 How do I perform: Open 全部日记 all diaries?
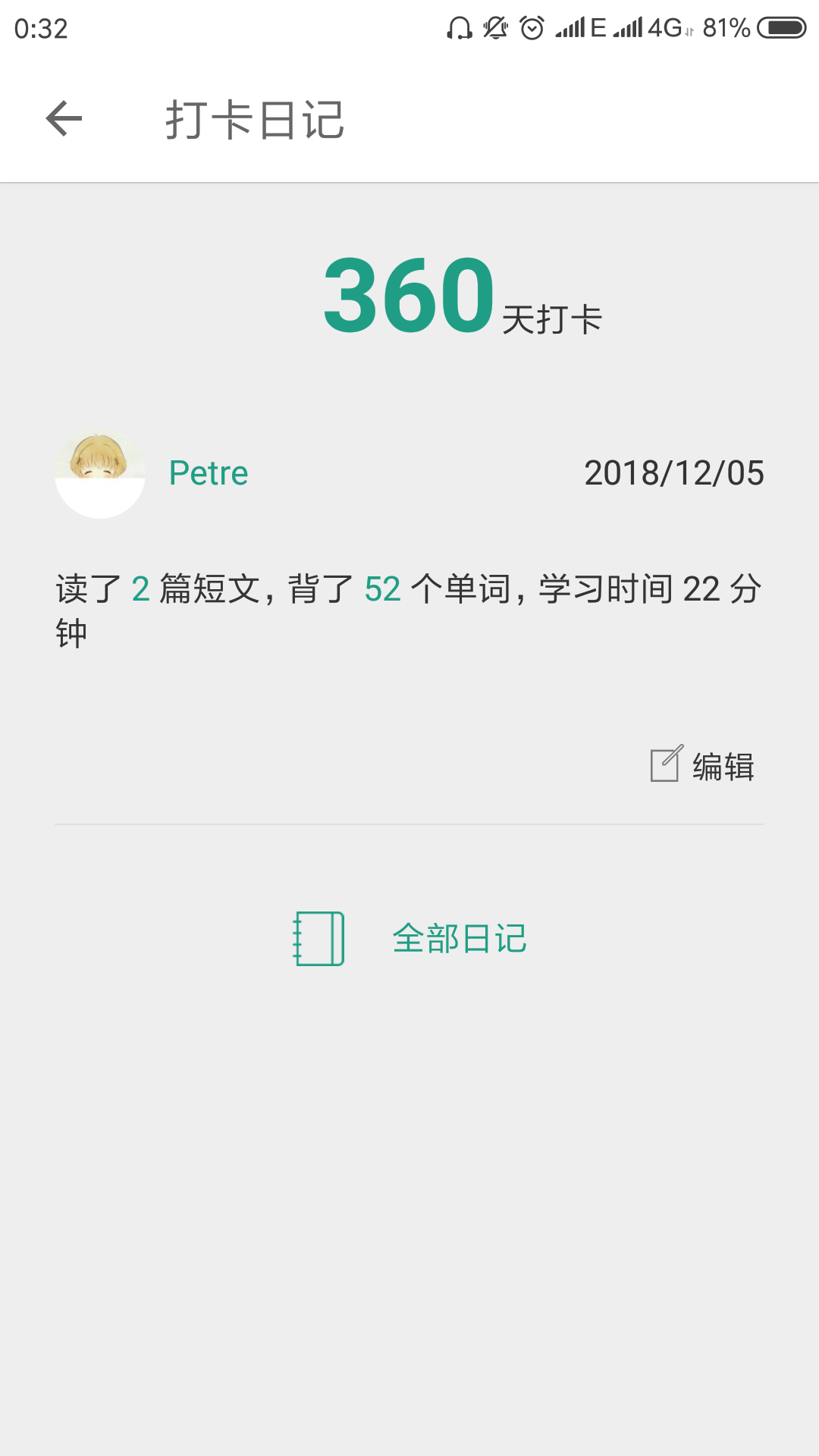coord(410,939)
